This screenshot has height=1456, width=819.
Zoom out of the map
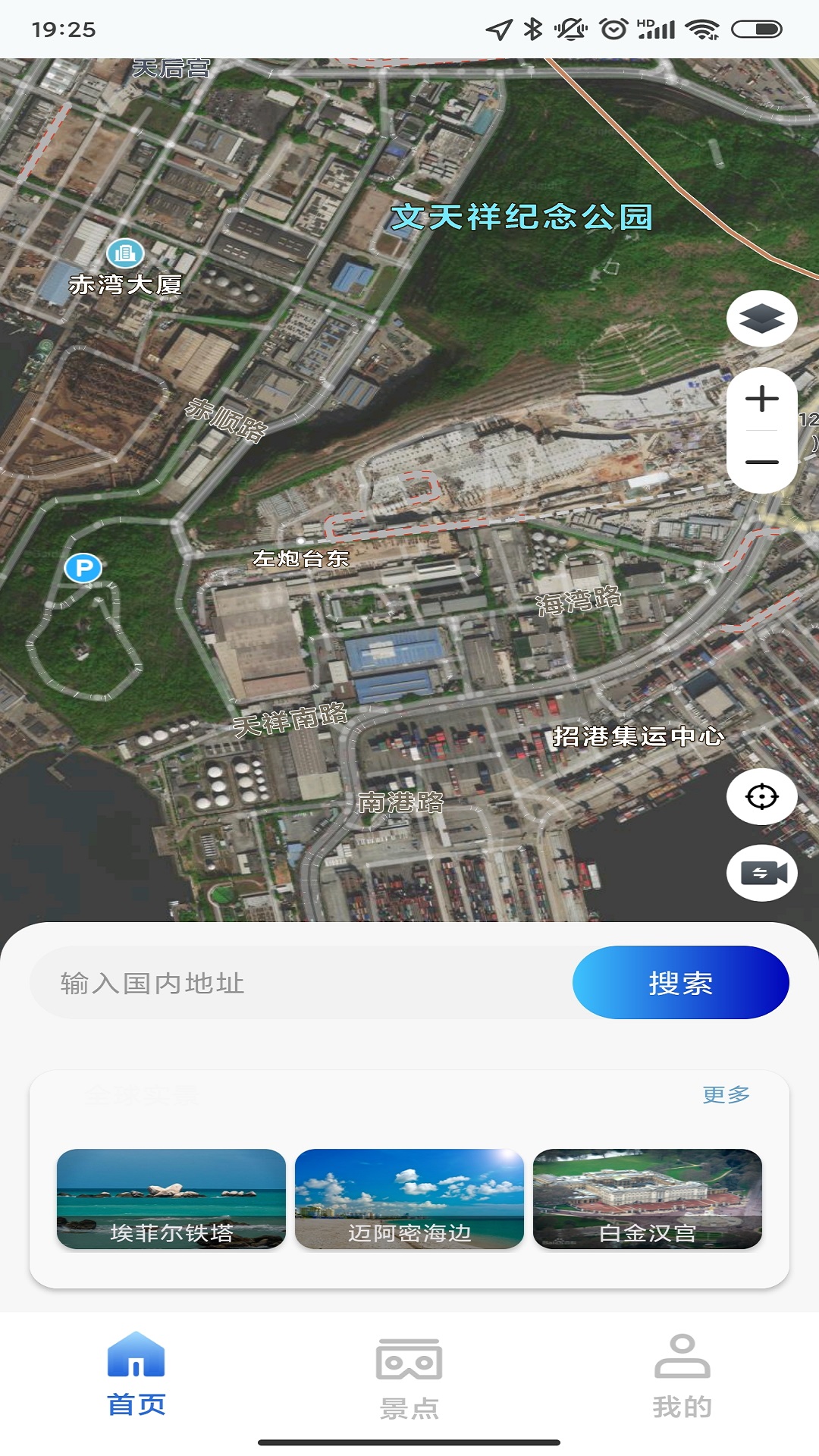pyautogui.click(x=761, y=462)
